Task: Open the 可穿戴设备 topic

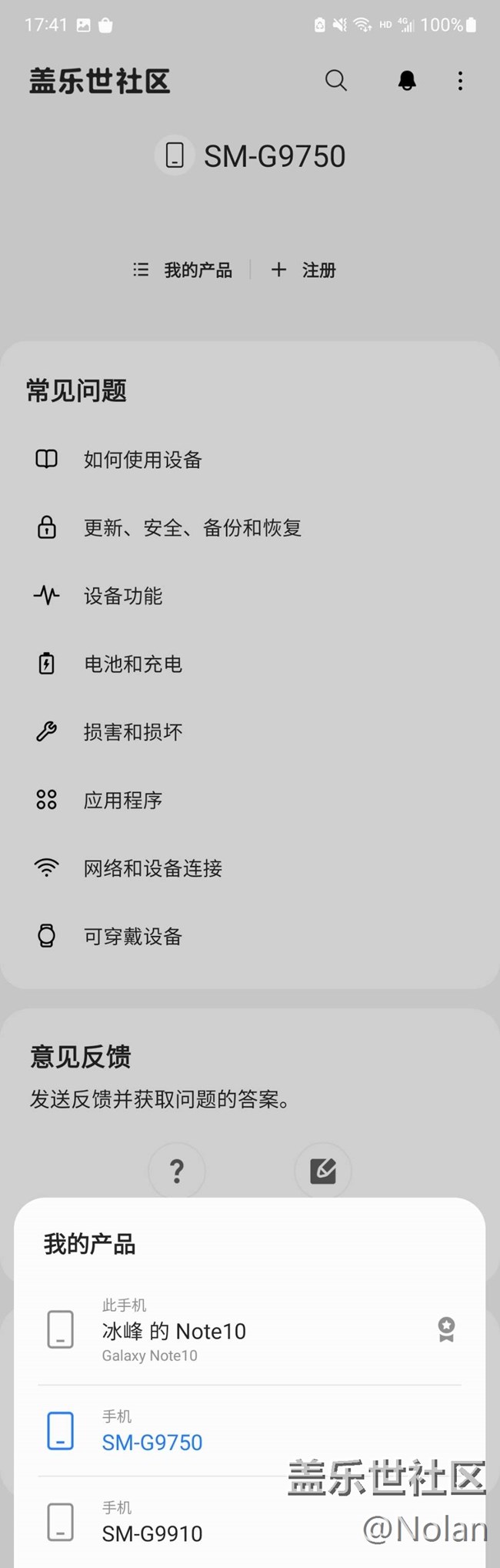Action: coord(133,937)
